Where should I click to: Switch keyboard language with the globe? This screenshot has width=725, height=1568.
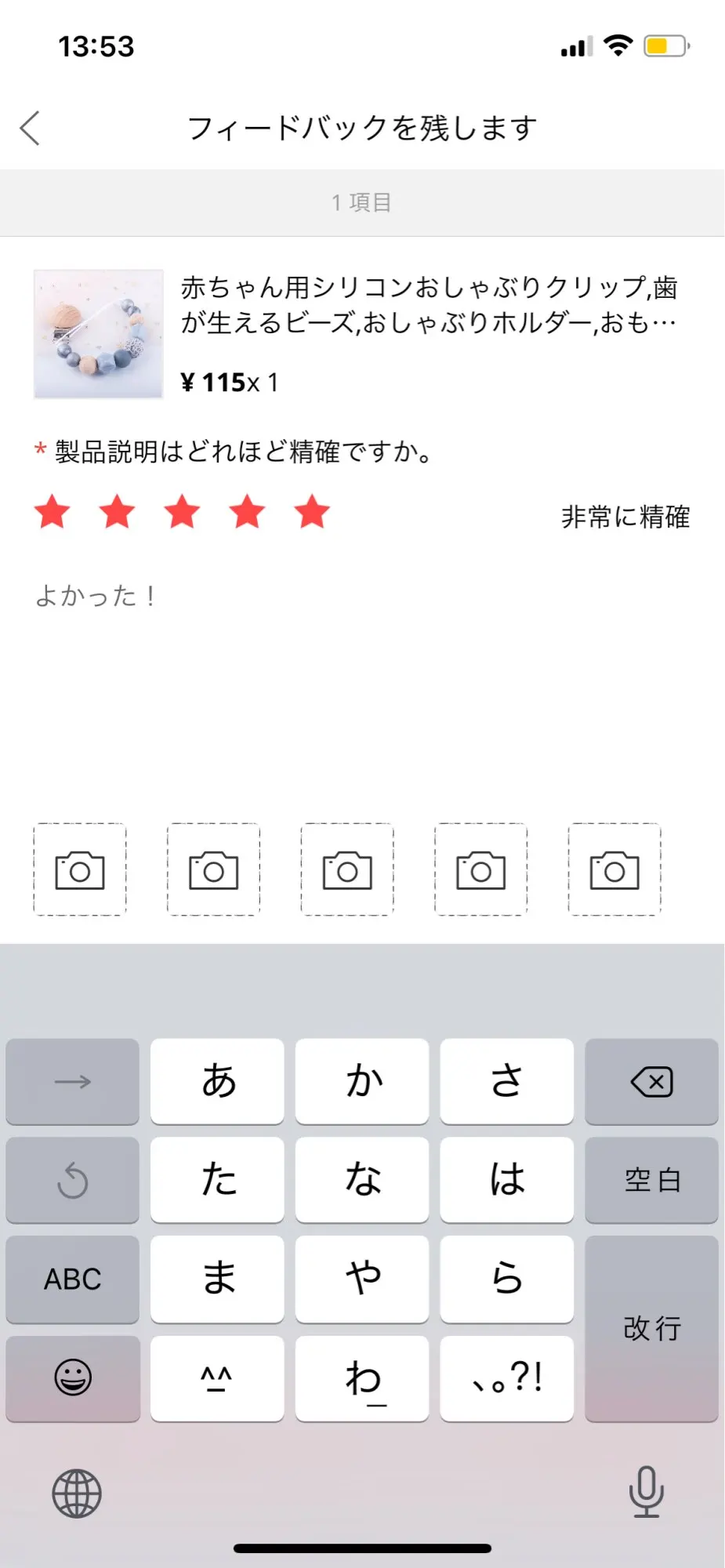[x=77, y=1494]
